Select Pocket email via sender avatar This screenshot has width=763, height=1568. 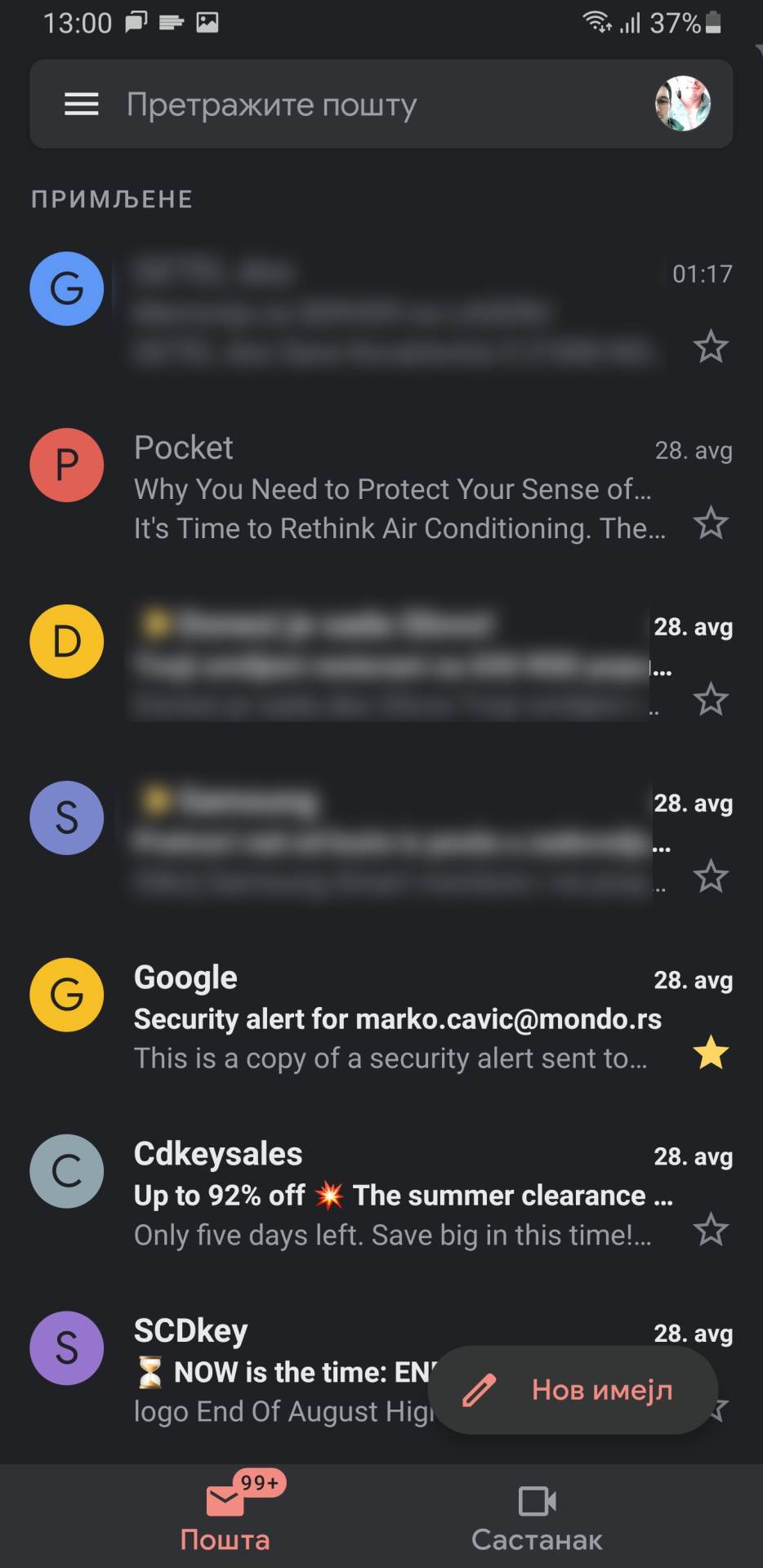(66, 465)
